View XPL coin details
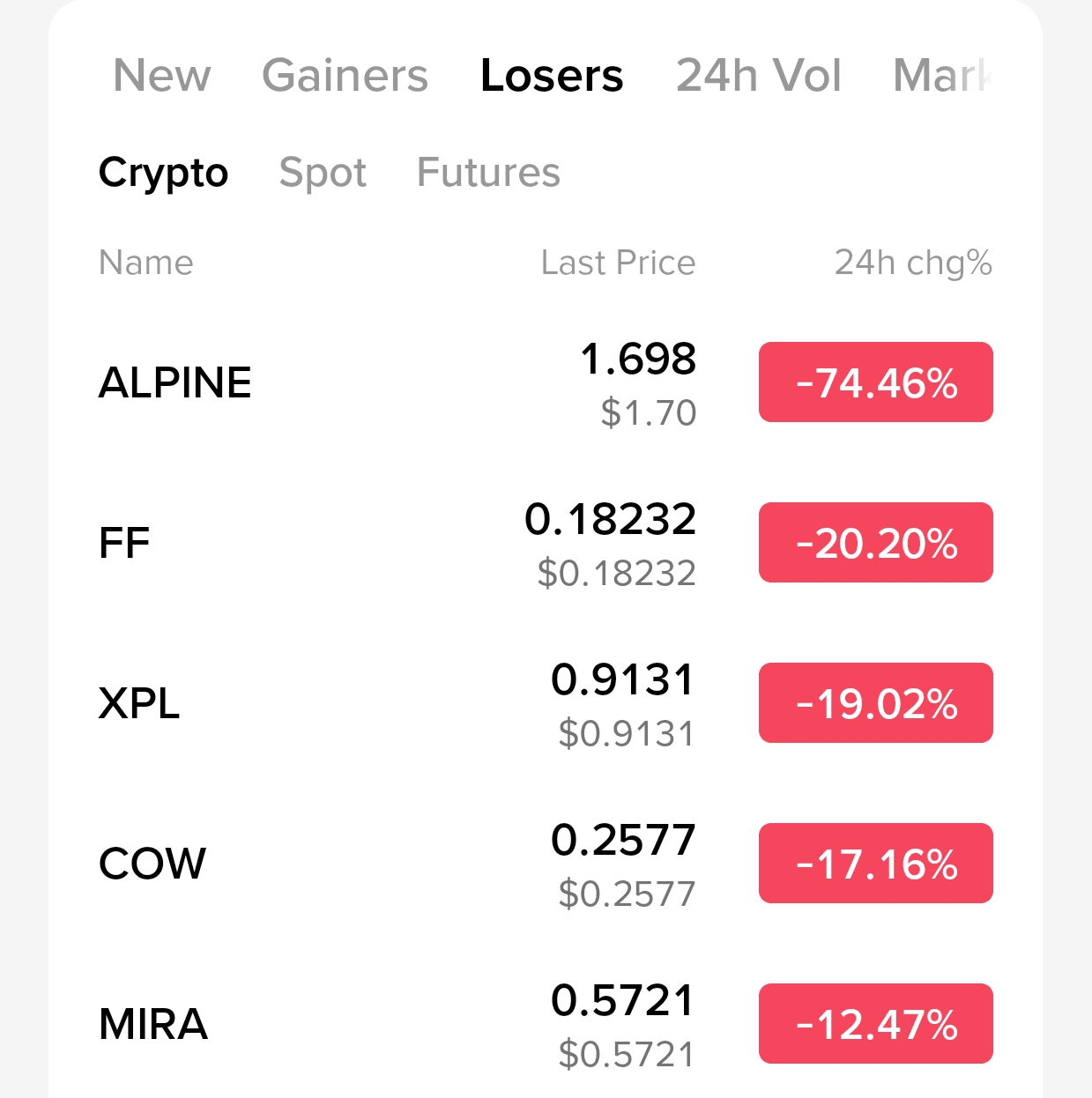The height and width of the screenshot is (1098, 1092). pyautogui.click(x=139, y=704)
